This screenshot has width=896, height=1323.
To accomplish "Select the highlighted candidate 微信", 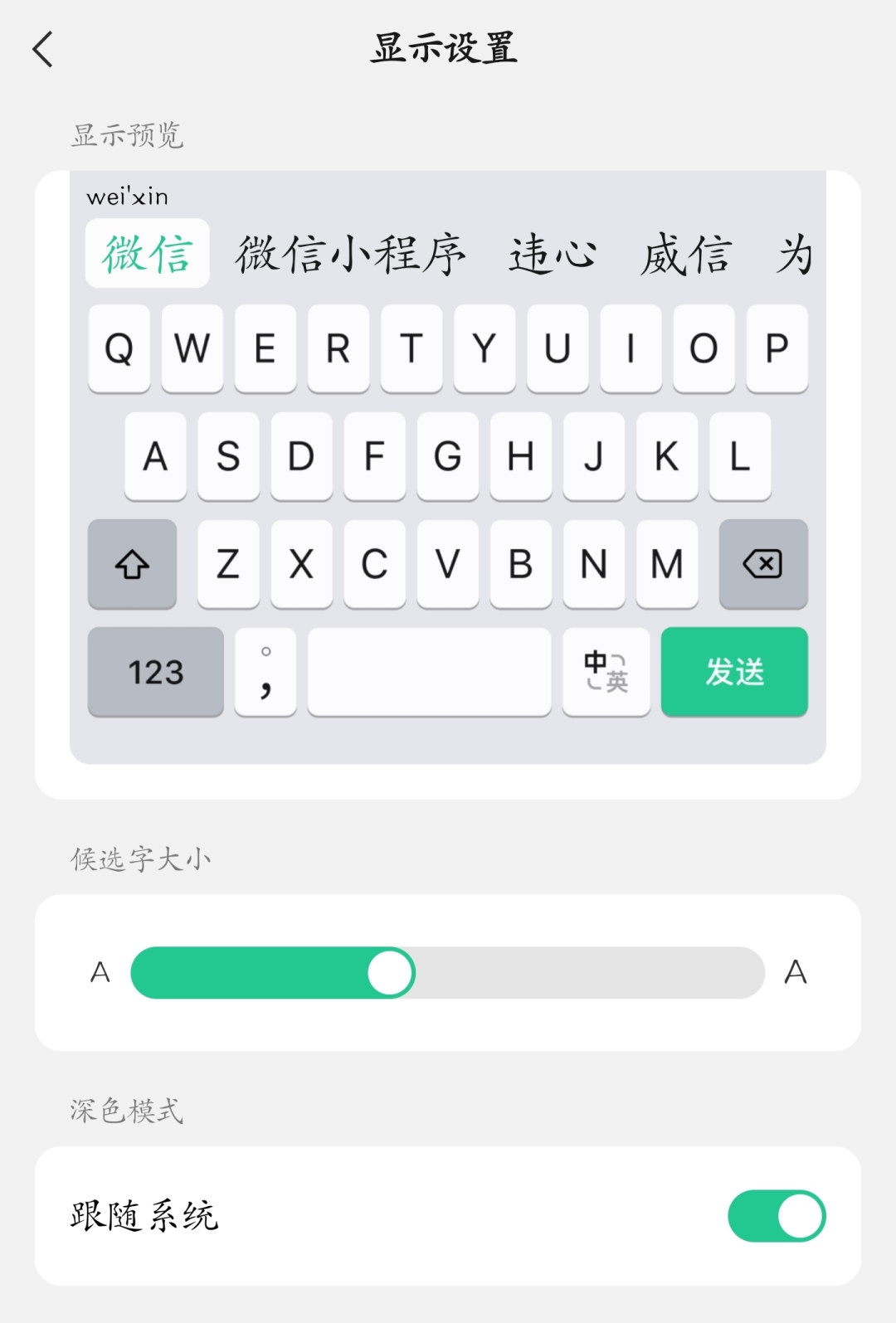I will 147,254.
